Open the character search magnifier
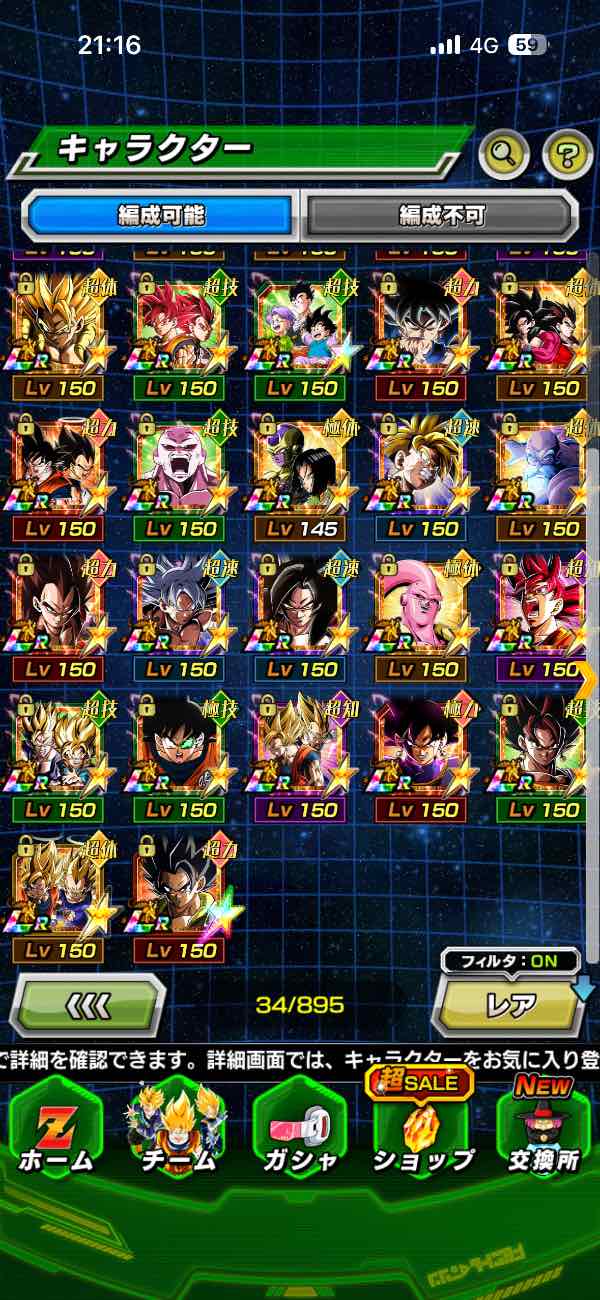This screenshot has height=1300, width=600. click(504, 154)
